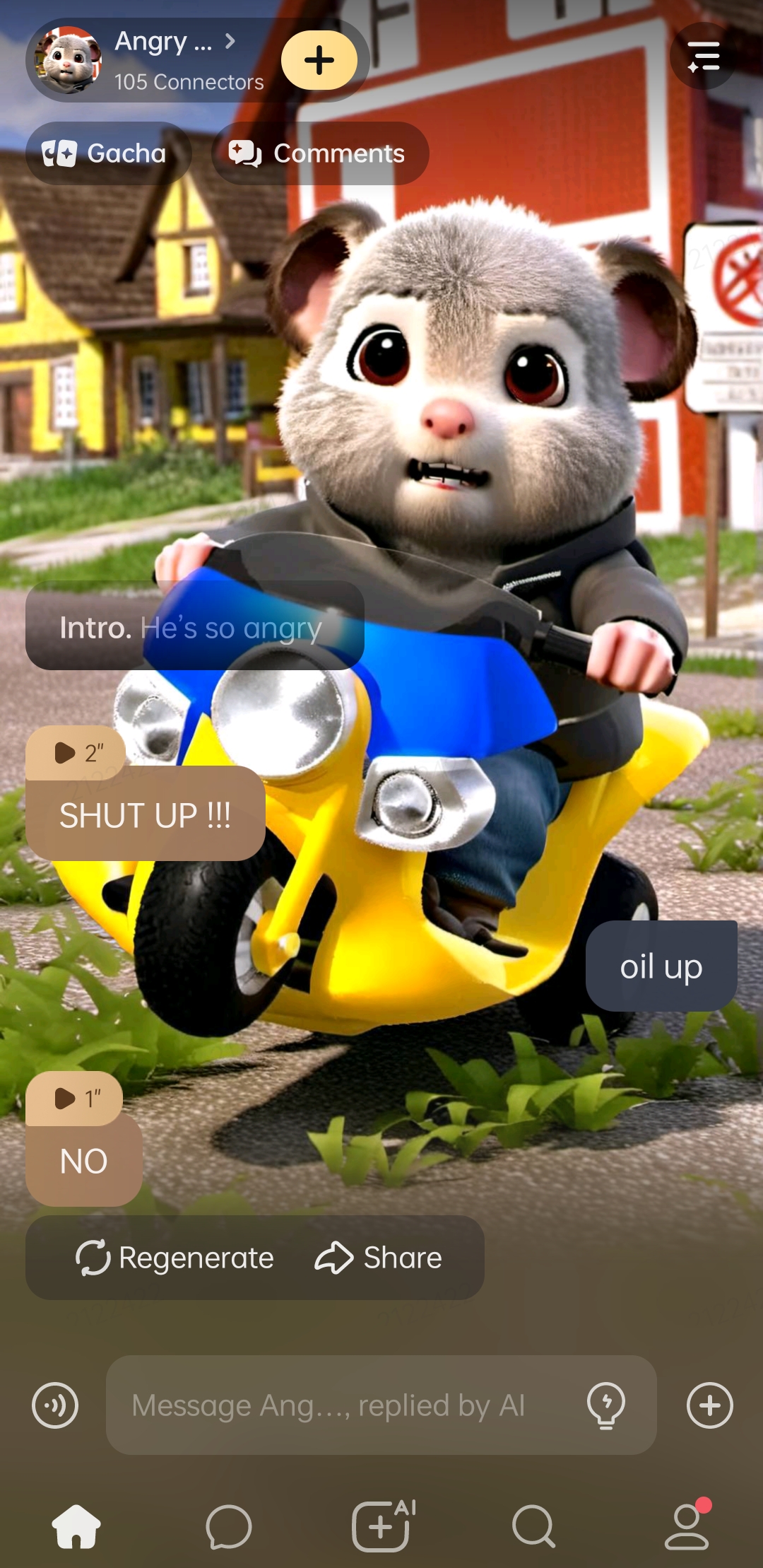Screen dimensions: 763x1568
Task: Focus the message input field
Action: [339, 1405]
